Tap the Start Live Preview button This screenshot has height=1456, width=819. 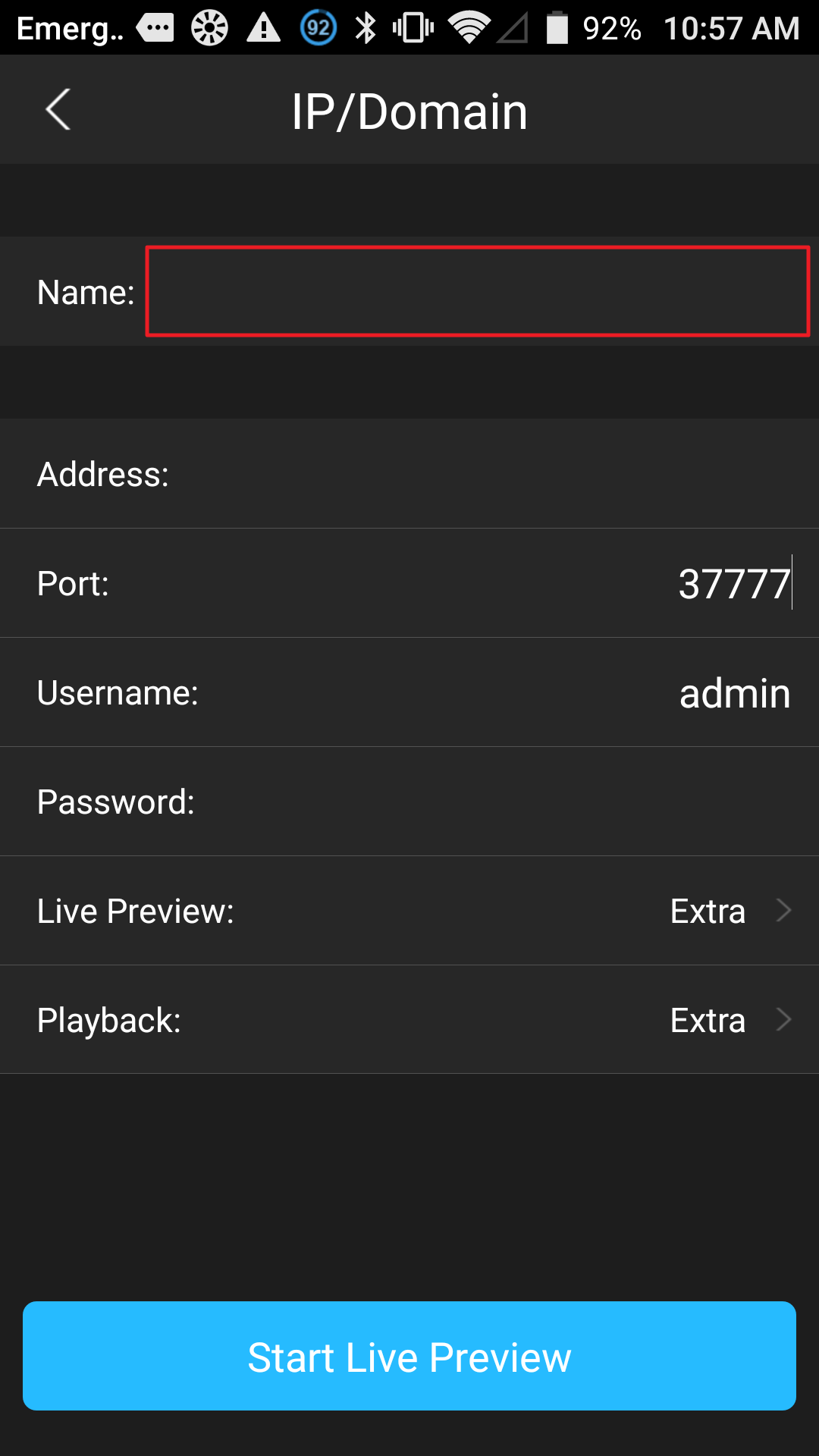pyautogui.click(x=409, y=1356)
